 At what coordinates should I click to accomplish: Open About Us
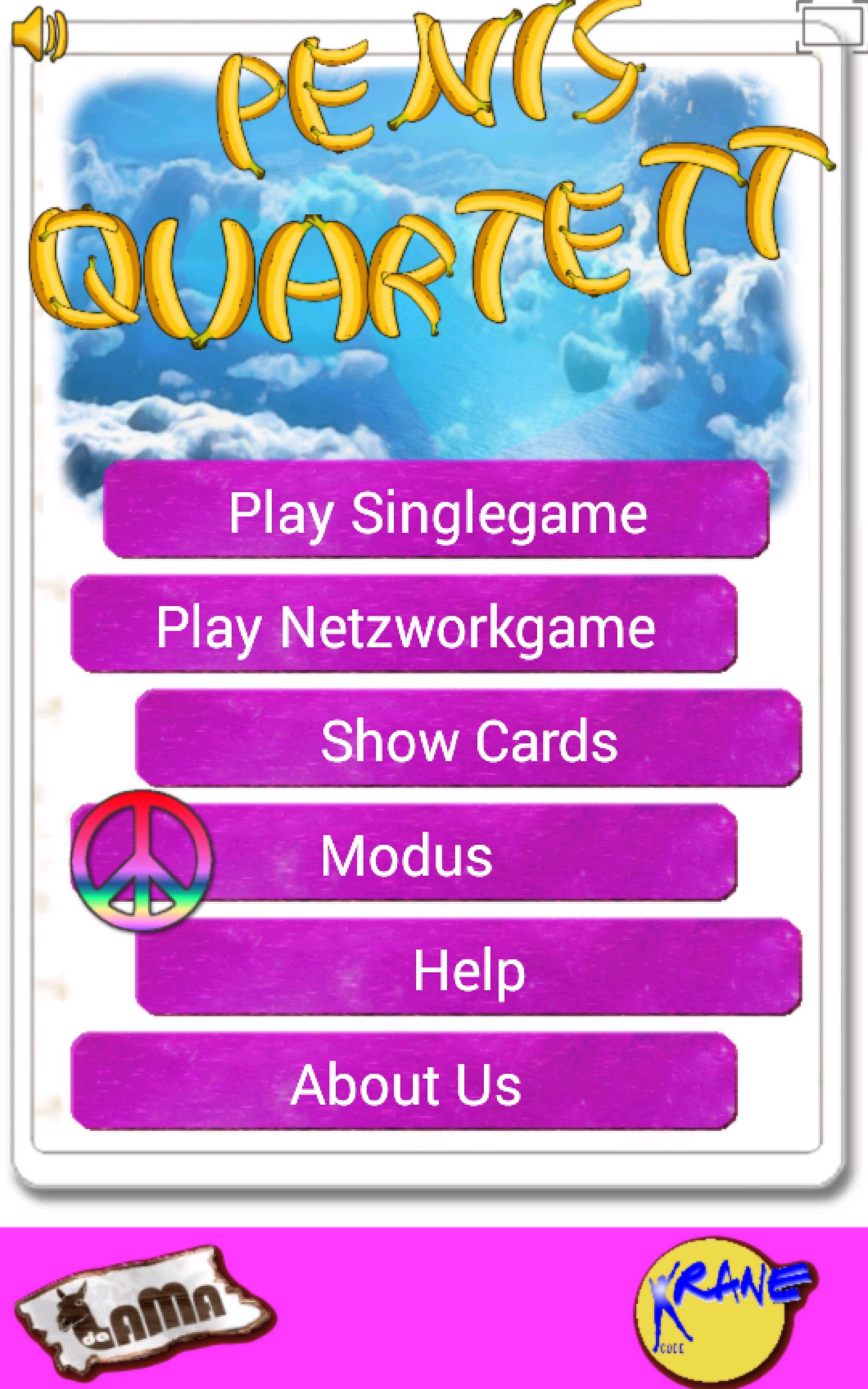(404, 1082)
